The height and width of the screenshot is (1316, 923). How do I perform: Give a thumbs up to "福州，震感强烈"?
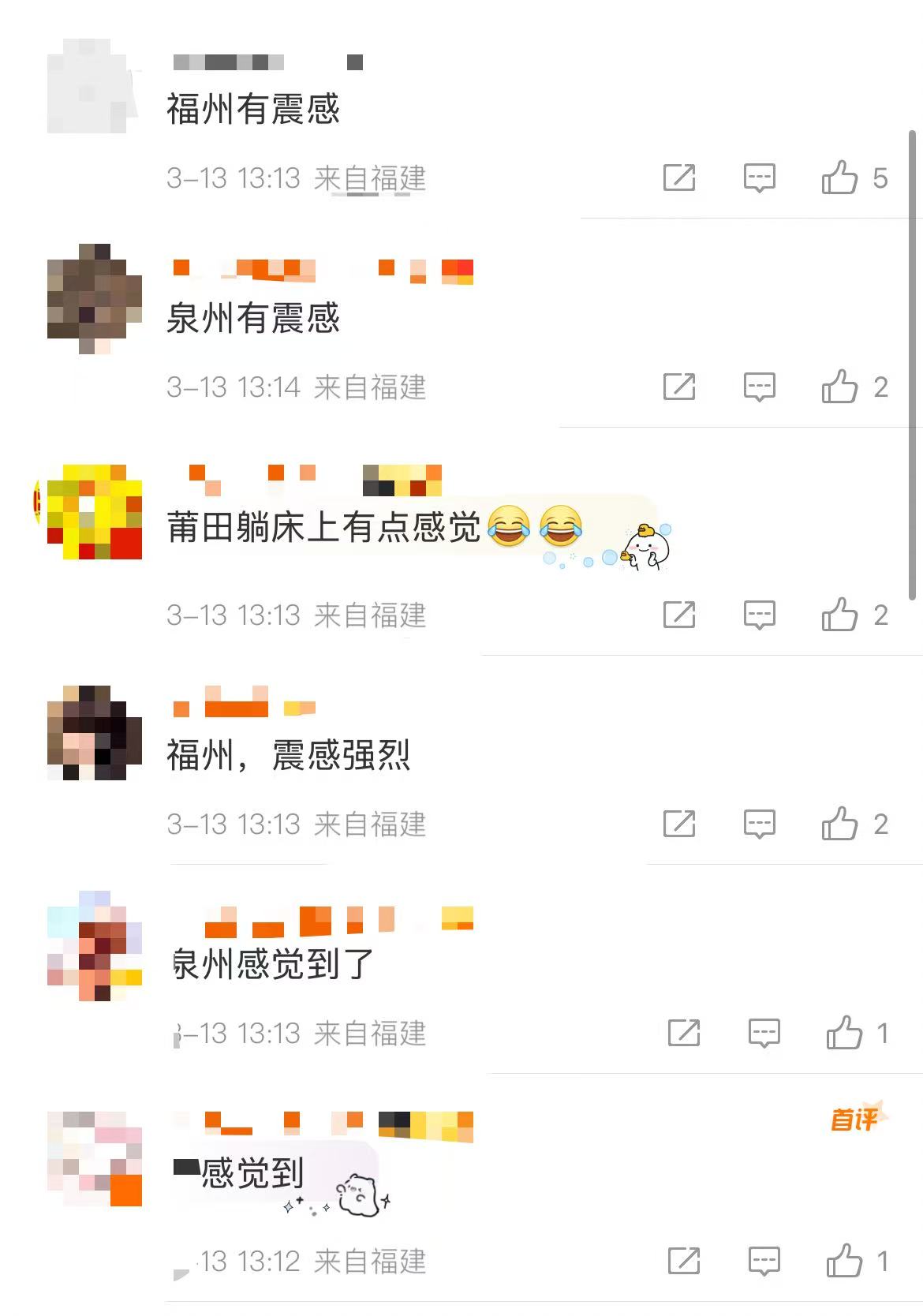[x=839, y=824]
